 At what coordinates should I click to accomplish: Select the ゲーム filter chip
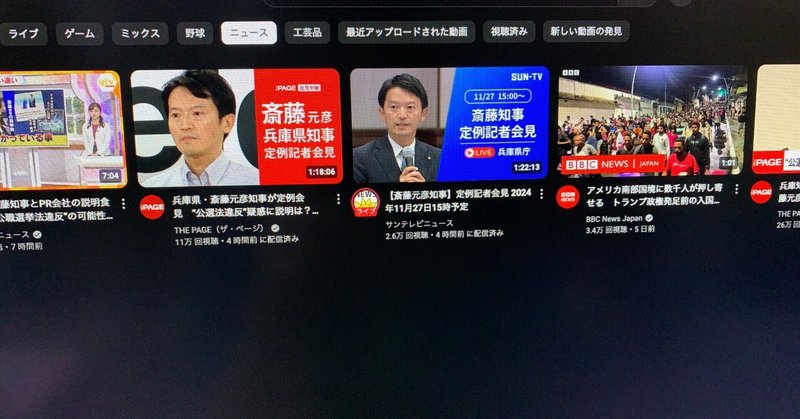[80, 32]
